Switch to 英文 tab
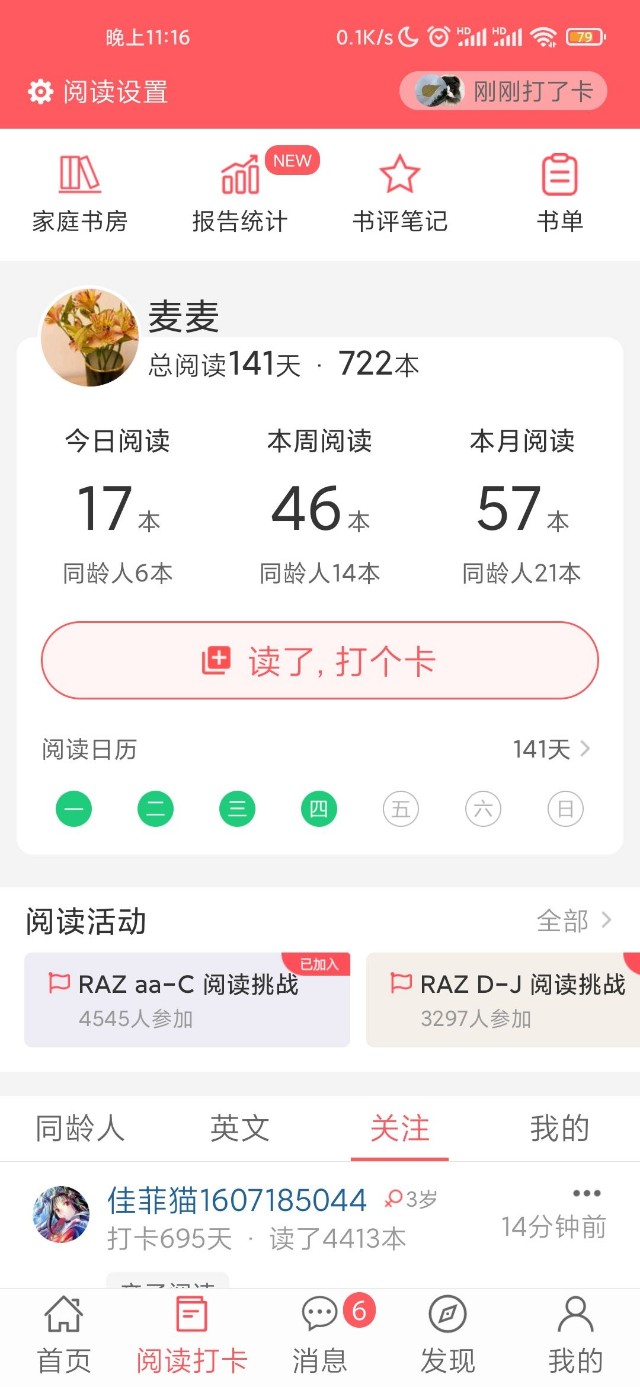 [240, 1128]
